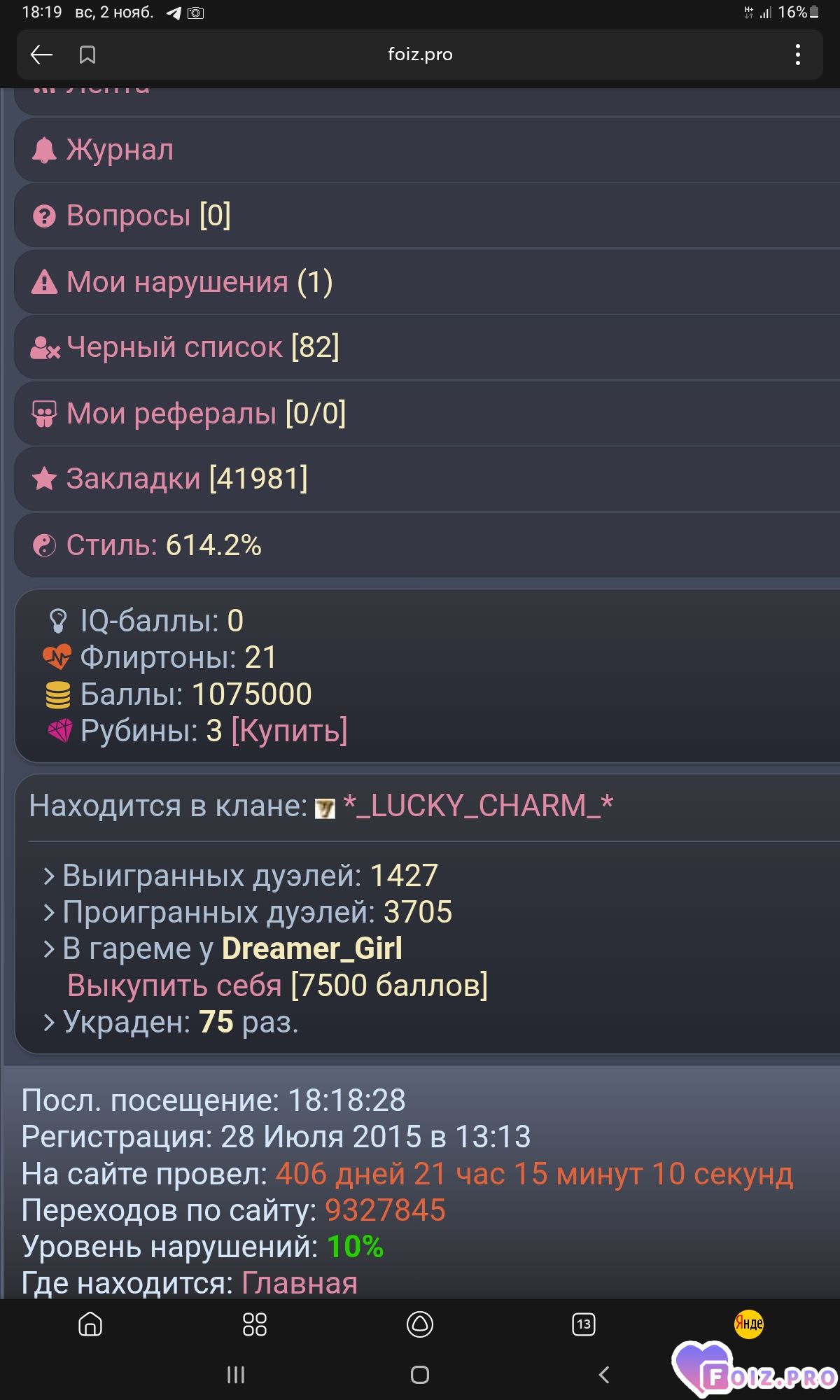Image resolution: width=840 pixels, height=1400 pixels.
Task: Open Вопросы [0]
Action: point(148,216)
